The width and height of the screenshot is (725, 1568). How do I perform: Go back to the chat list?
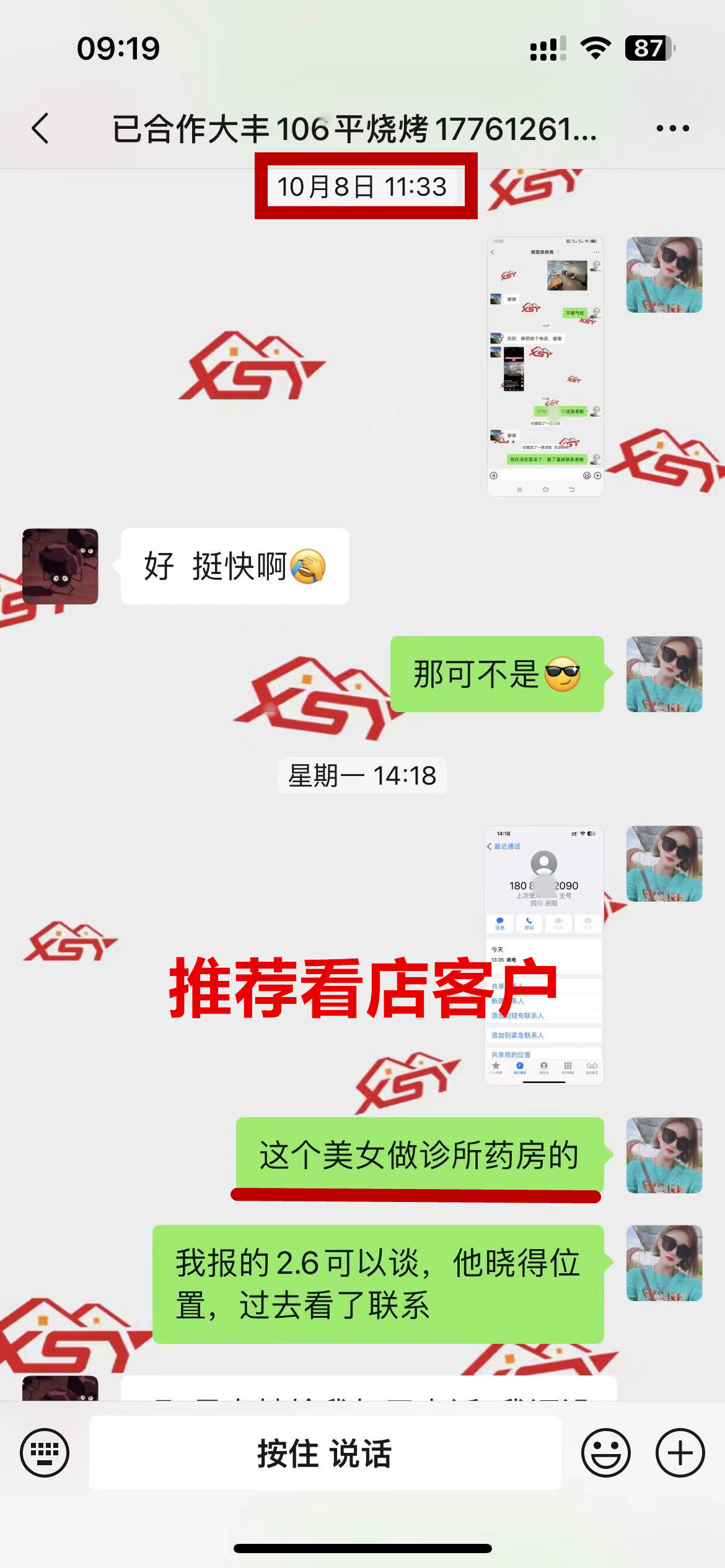click(41, 129)
